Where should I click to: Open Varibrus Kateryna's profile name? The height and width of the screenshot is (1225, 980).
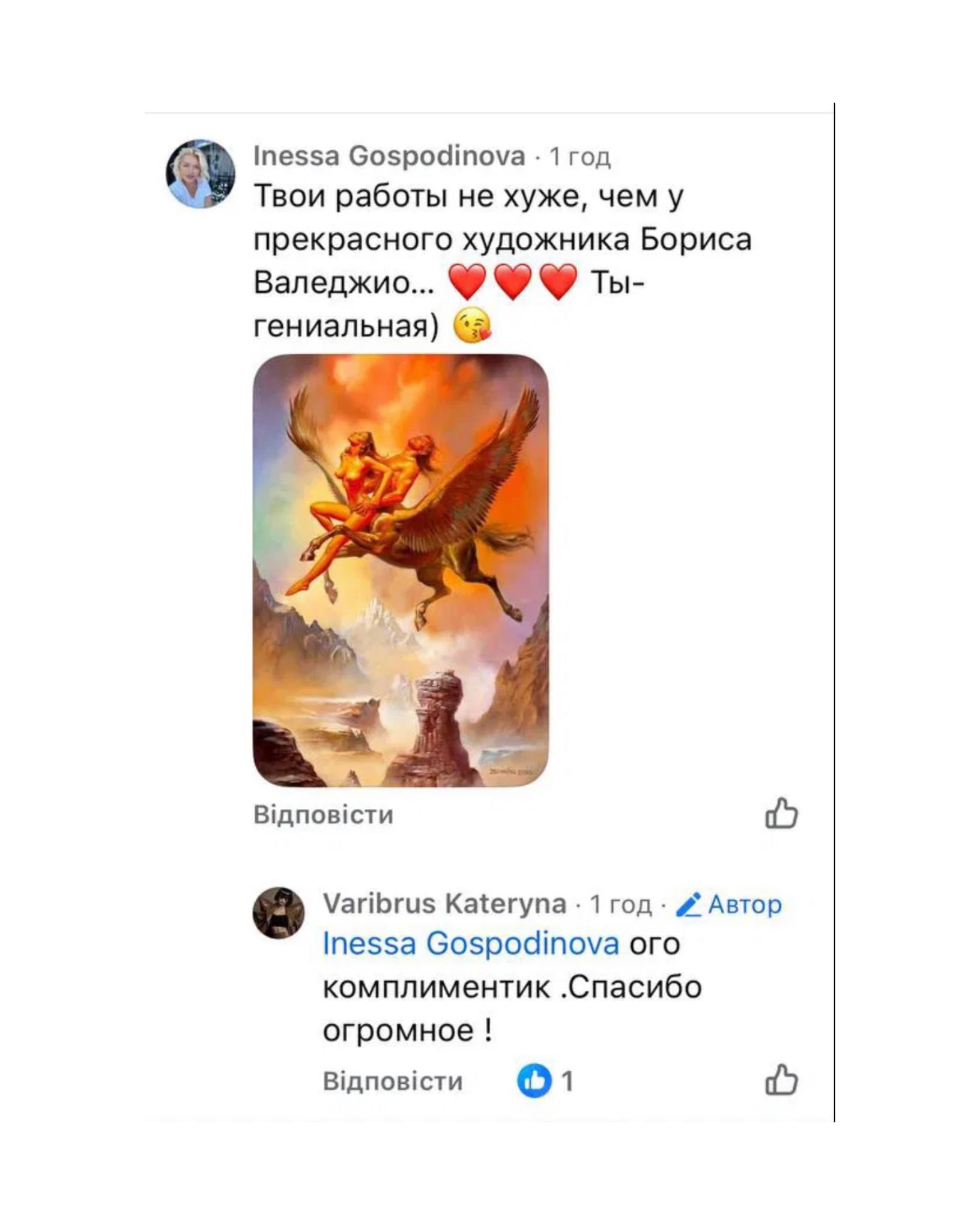point(444,903)
